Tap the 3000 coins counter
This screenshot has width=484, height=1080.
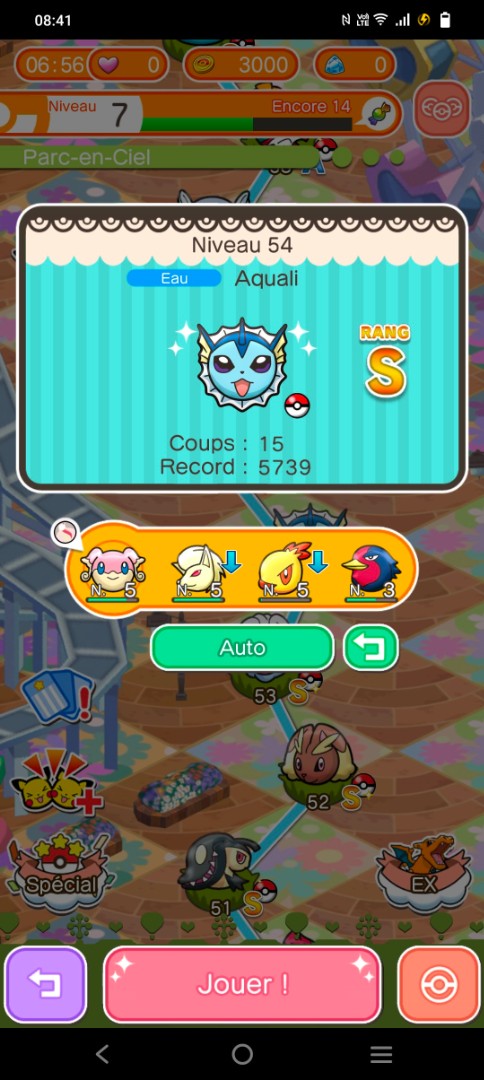(x=242, y=65)
